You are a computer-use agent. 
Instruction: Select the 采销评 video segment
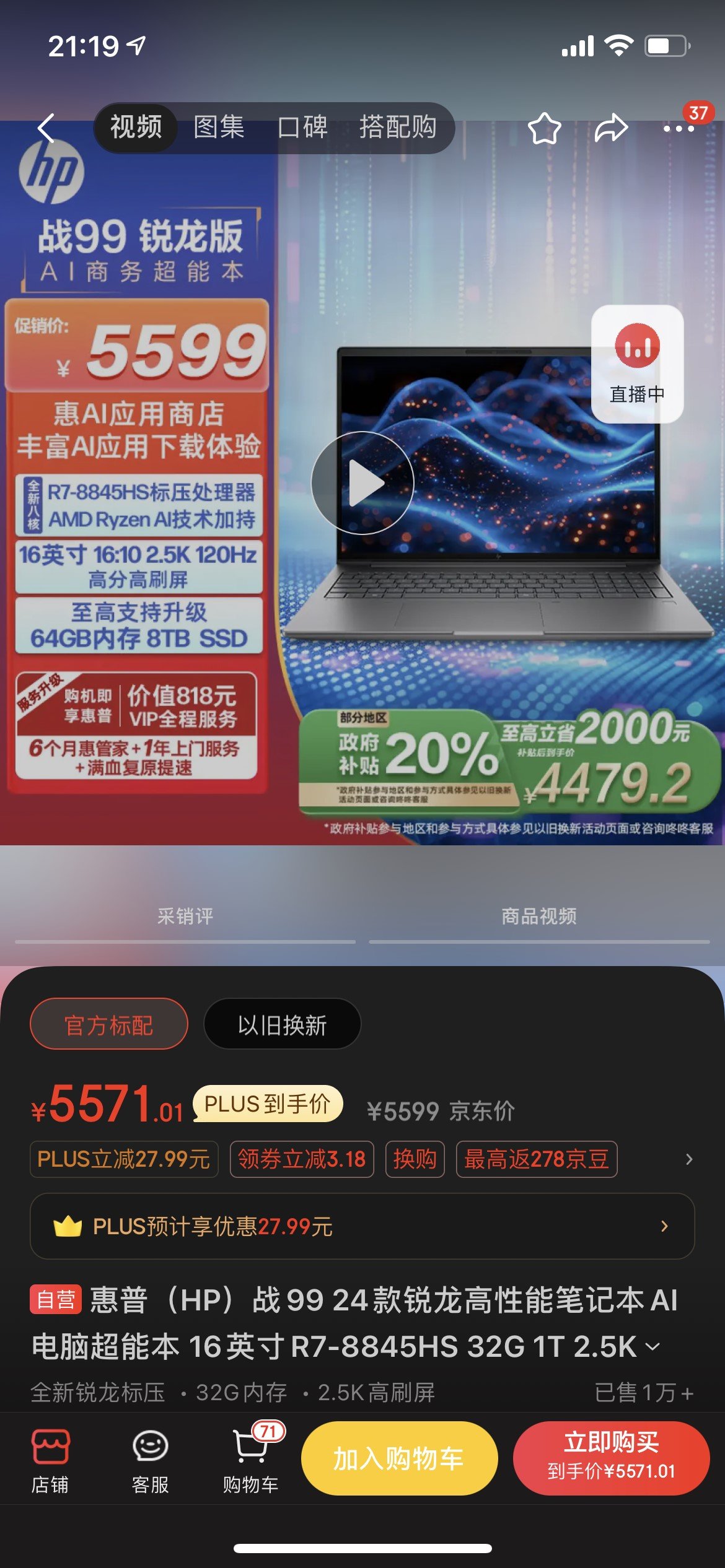[185, 917]
